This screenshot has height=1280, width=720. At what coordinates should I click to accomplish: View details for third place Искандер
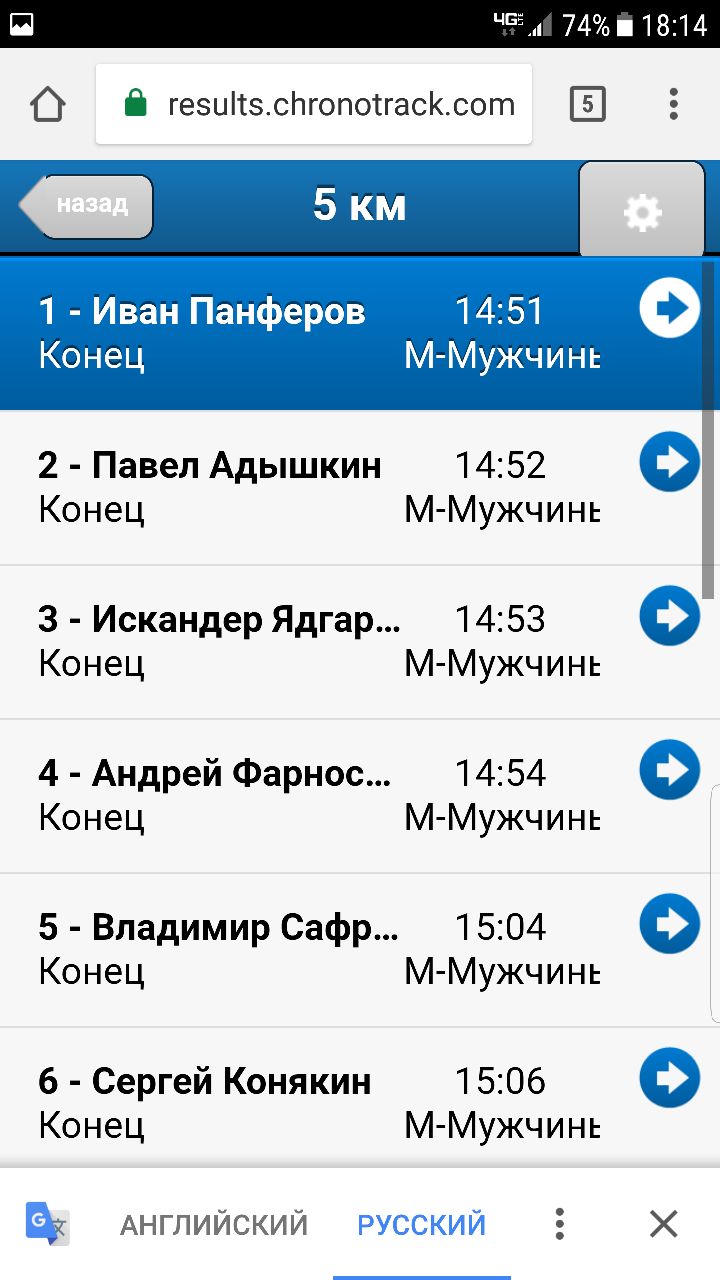(x=360, y=642)
